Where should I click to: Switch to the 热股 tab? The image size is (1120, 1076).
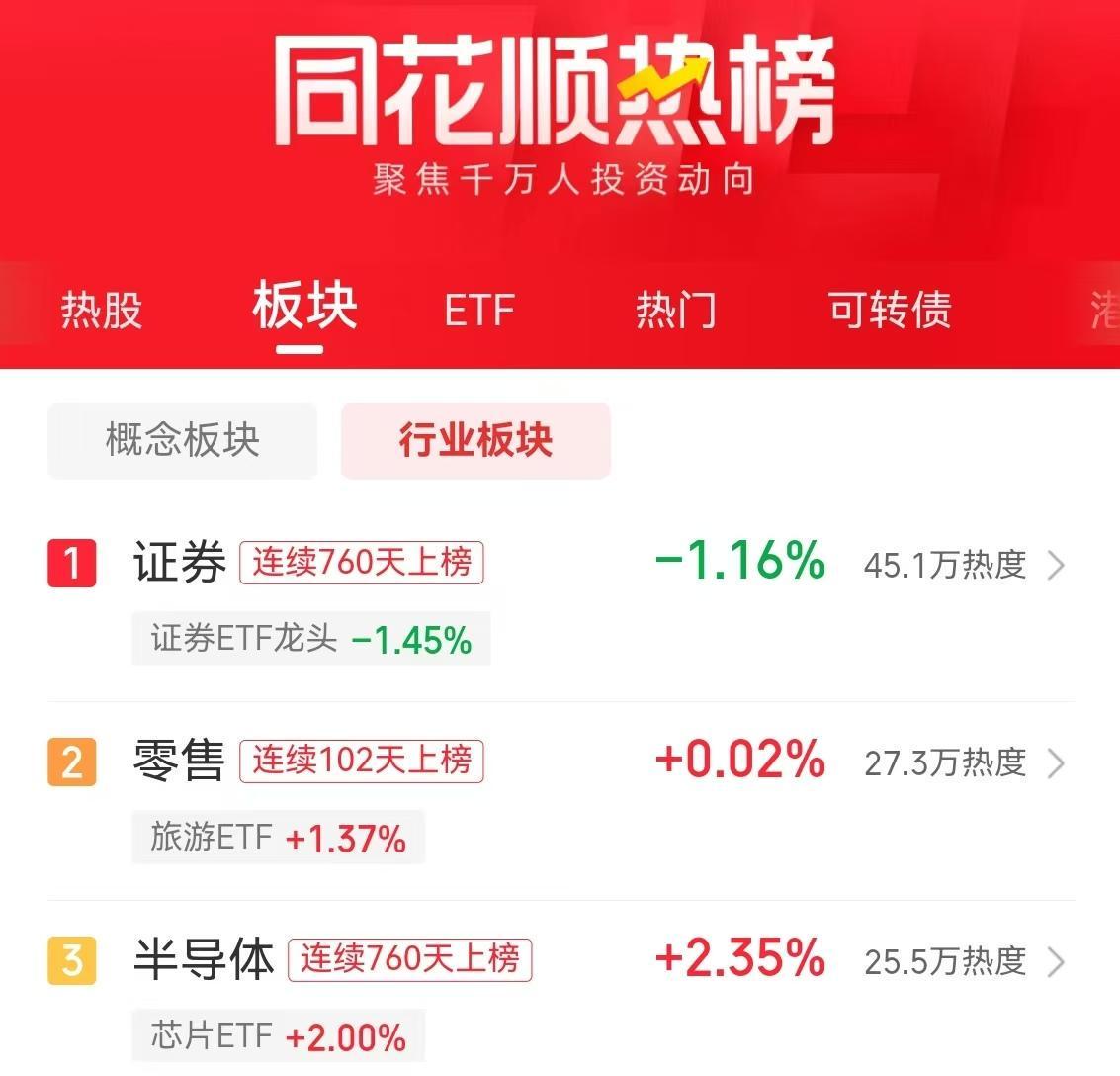pyautogui.click(x=102, y=311)
